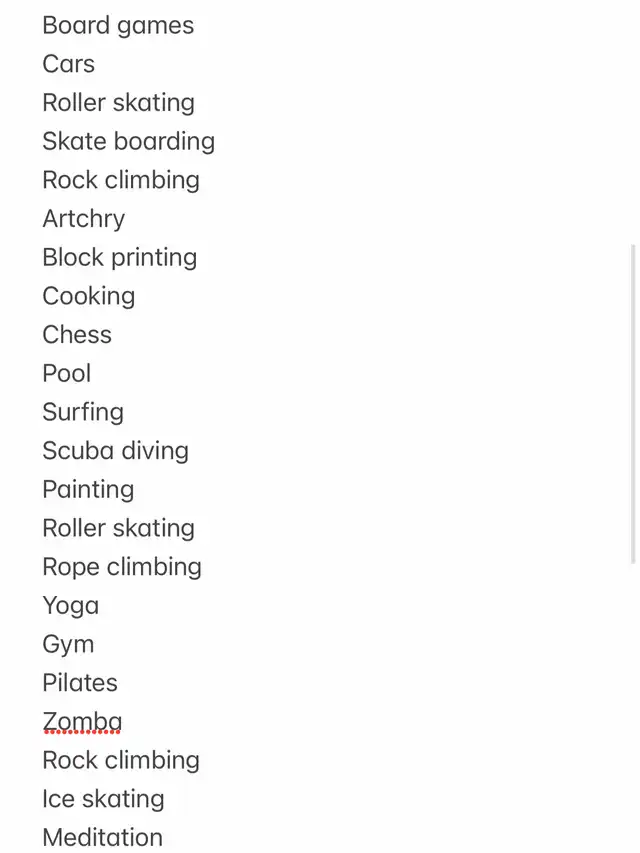Image resolution: width=640 pixels, height=853 pixels.
Task: Tap the misspelled word Zomba for spelling suggestions
Action: (x=82, y=721)
